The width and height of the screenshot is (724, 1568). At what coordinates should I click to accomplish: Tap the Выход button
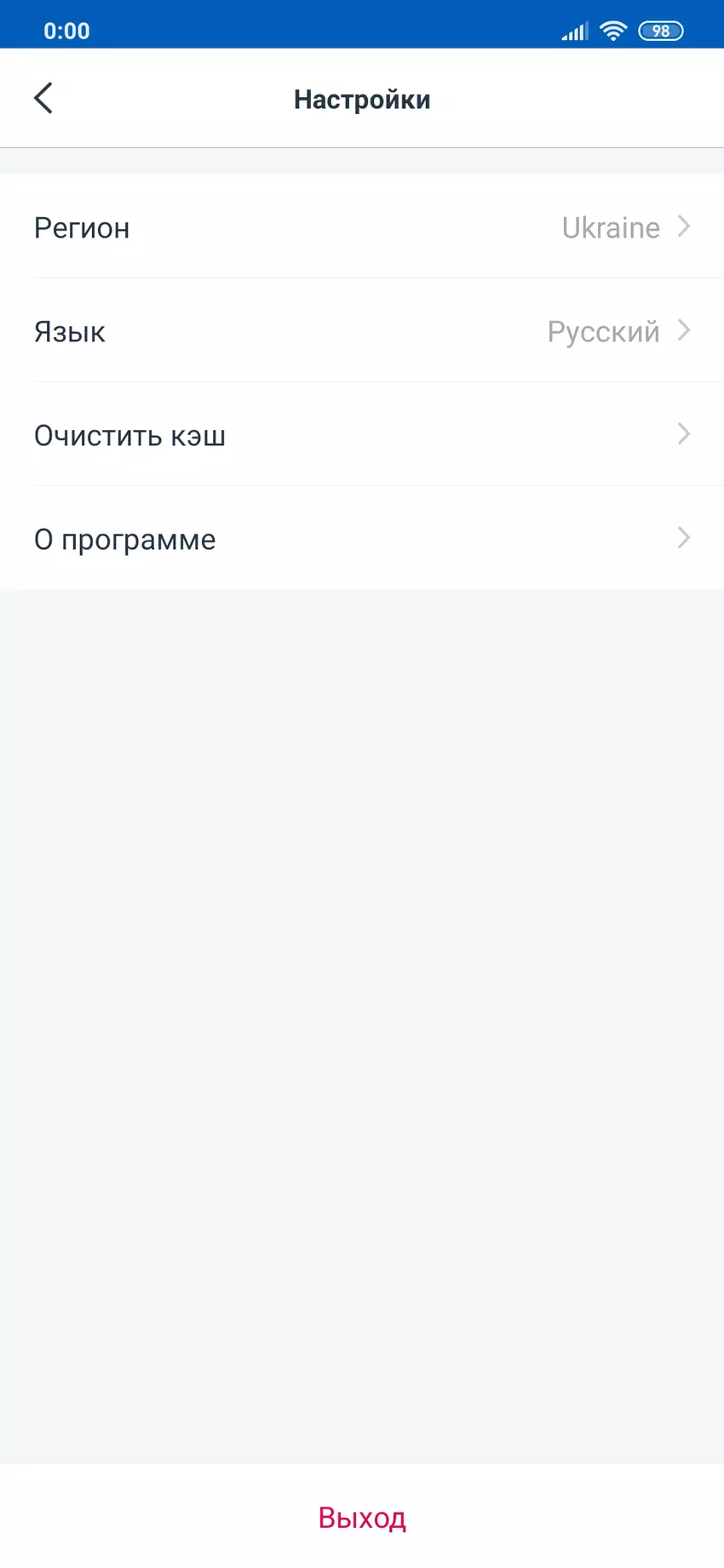coord(362,1517)
